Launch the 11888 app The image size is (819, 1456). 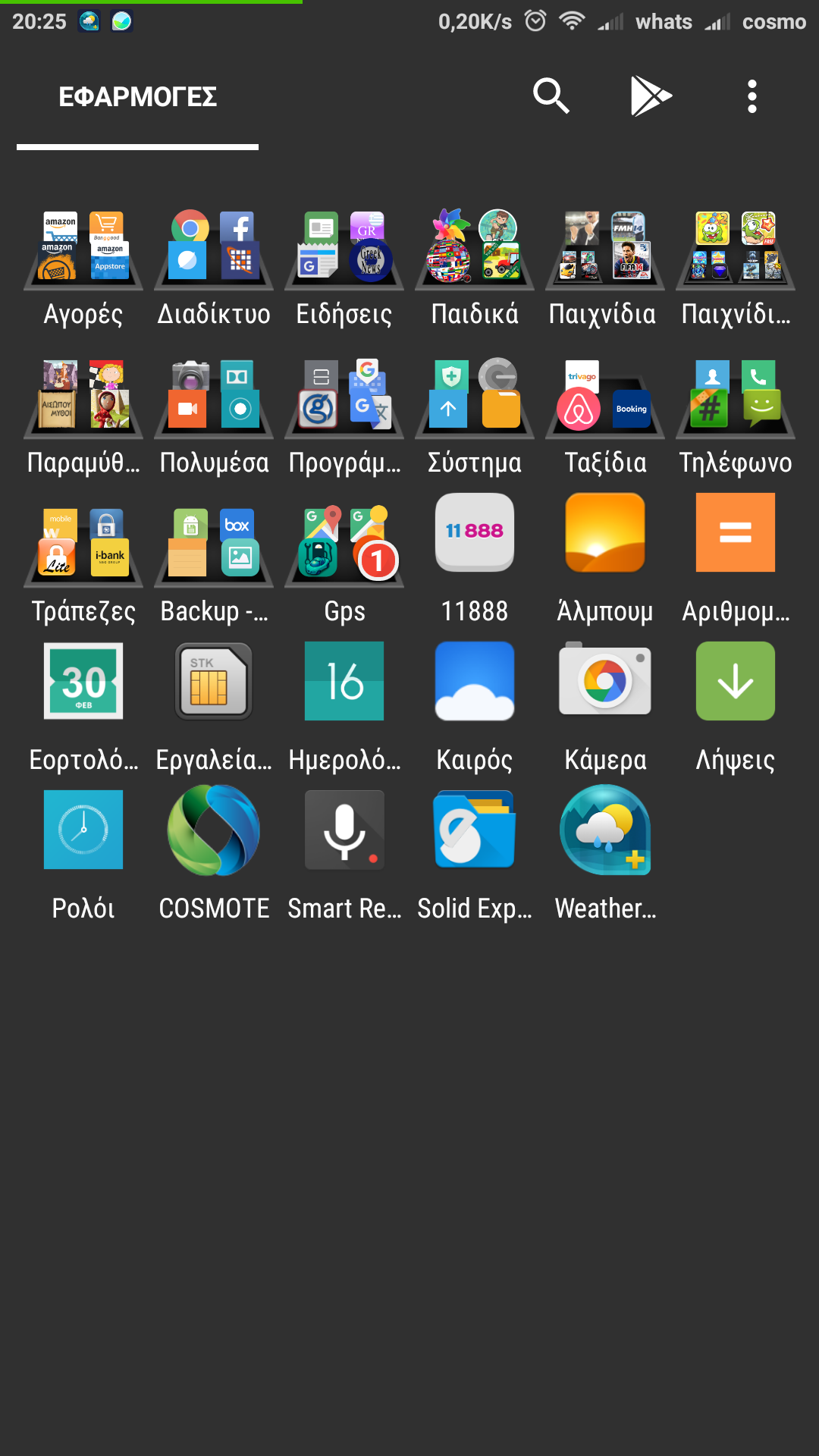click(475, 532)
